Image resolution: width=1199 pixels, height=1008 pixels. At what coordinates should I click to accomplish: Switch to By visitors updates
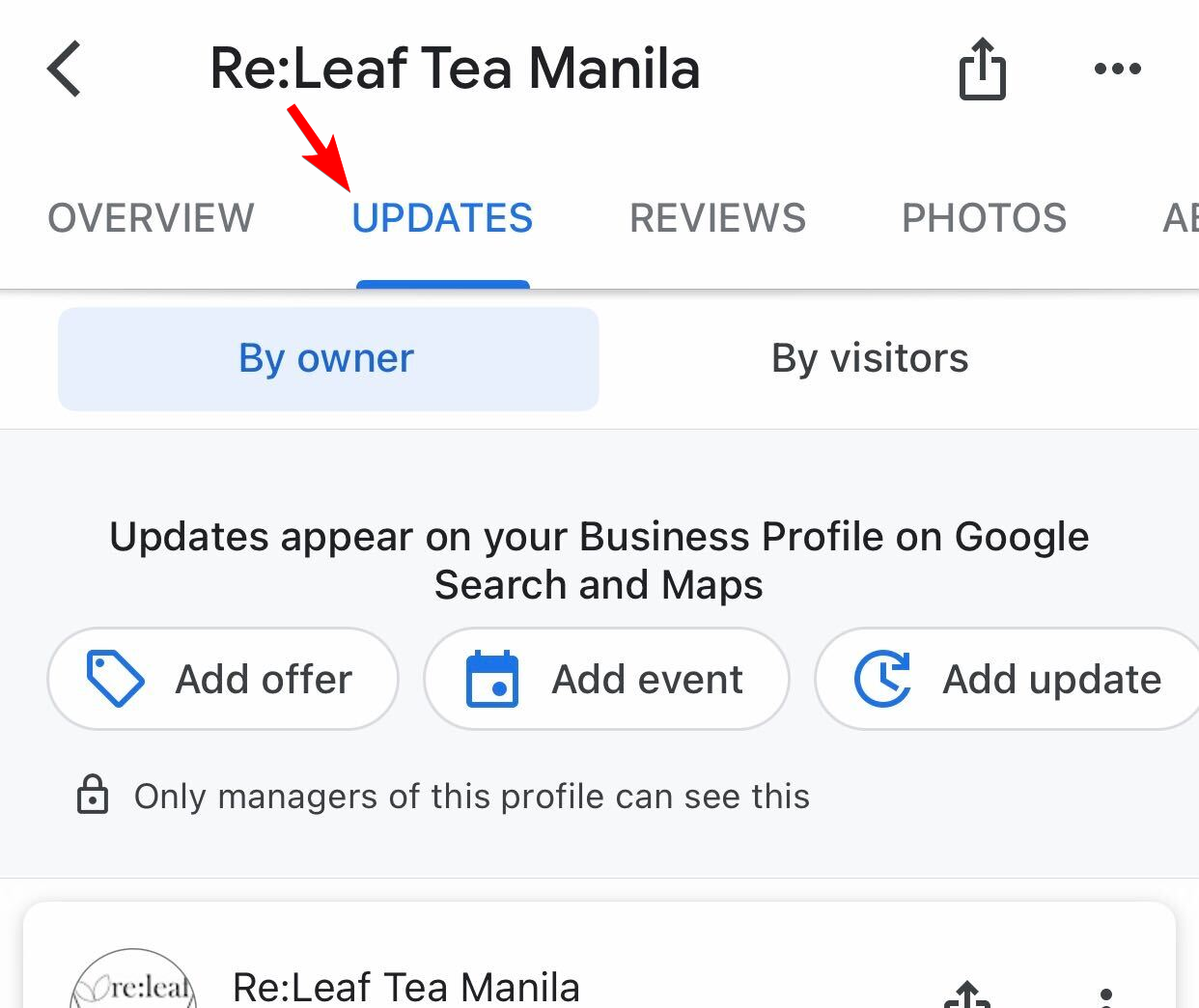(x=869, y=359)
